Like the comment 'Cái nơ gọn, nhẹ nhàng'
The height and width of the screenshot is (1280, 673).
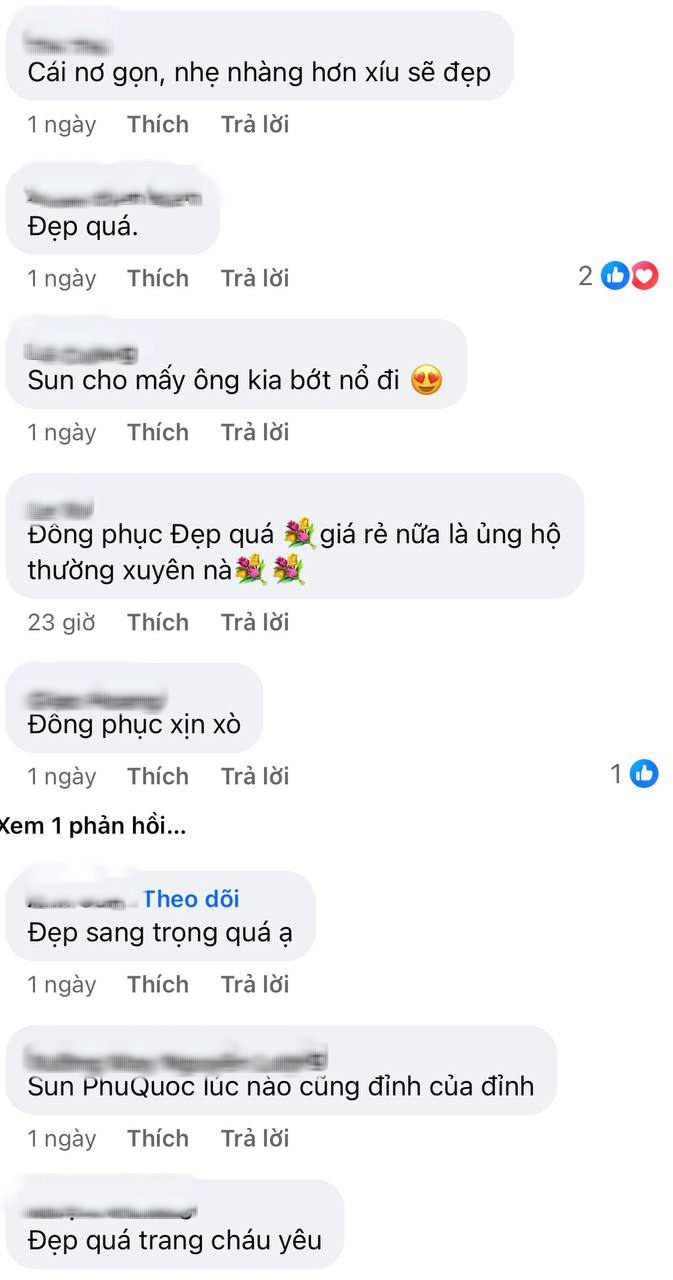click(x=158, y=124)
